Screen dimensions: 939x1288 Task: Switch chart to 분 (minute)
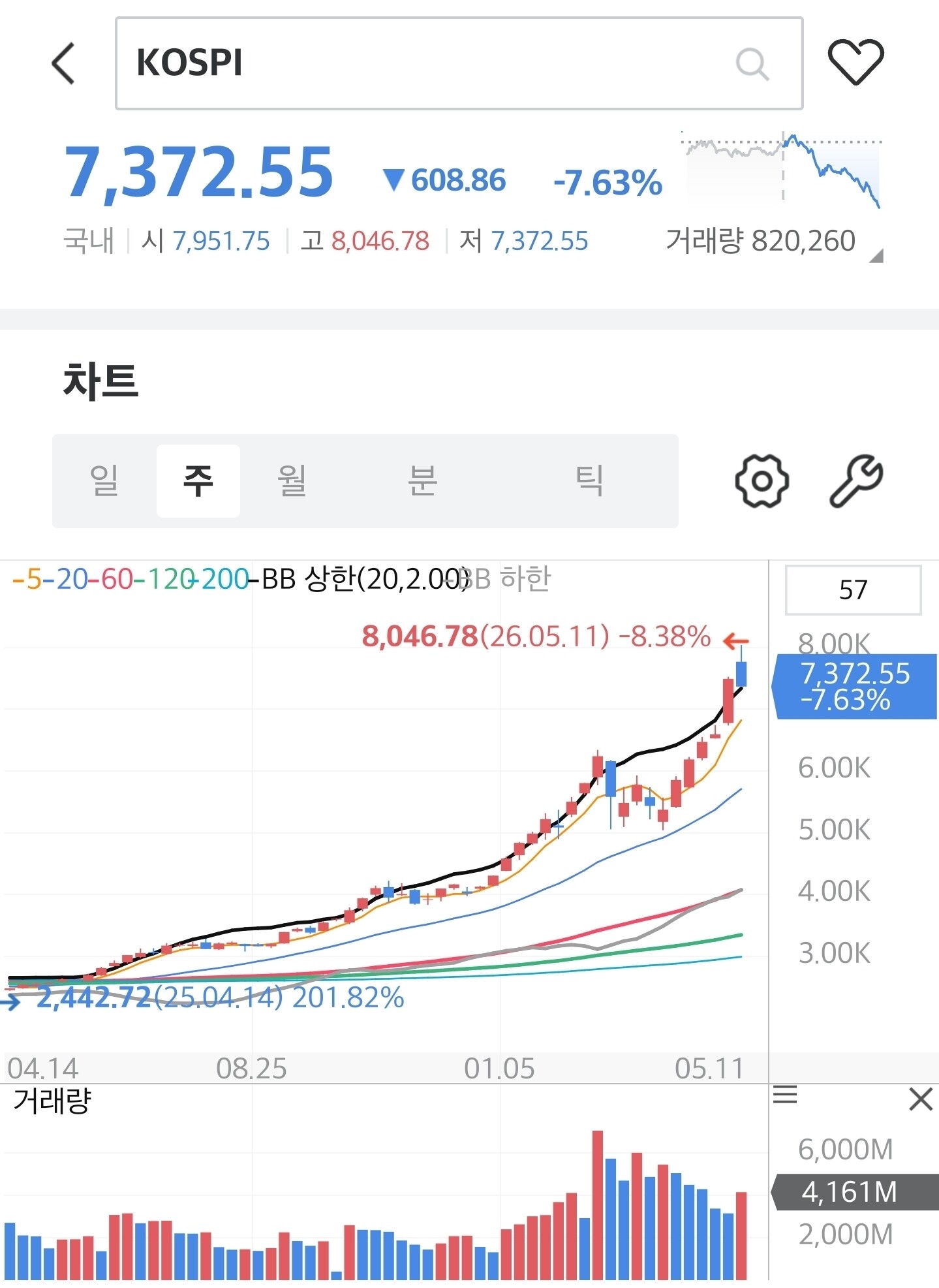[422, 480]
